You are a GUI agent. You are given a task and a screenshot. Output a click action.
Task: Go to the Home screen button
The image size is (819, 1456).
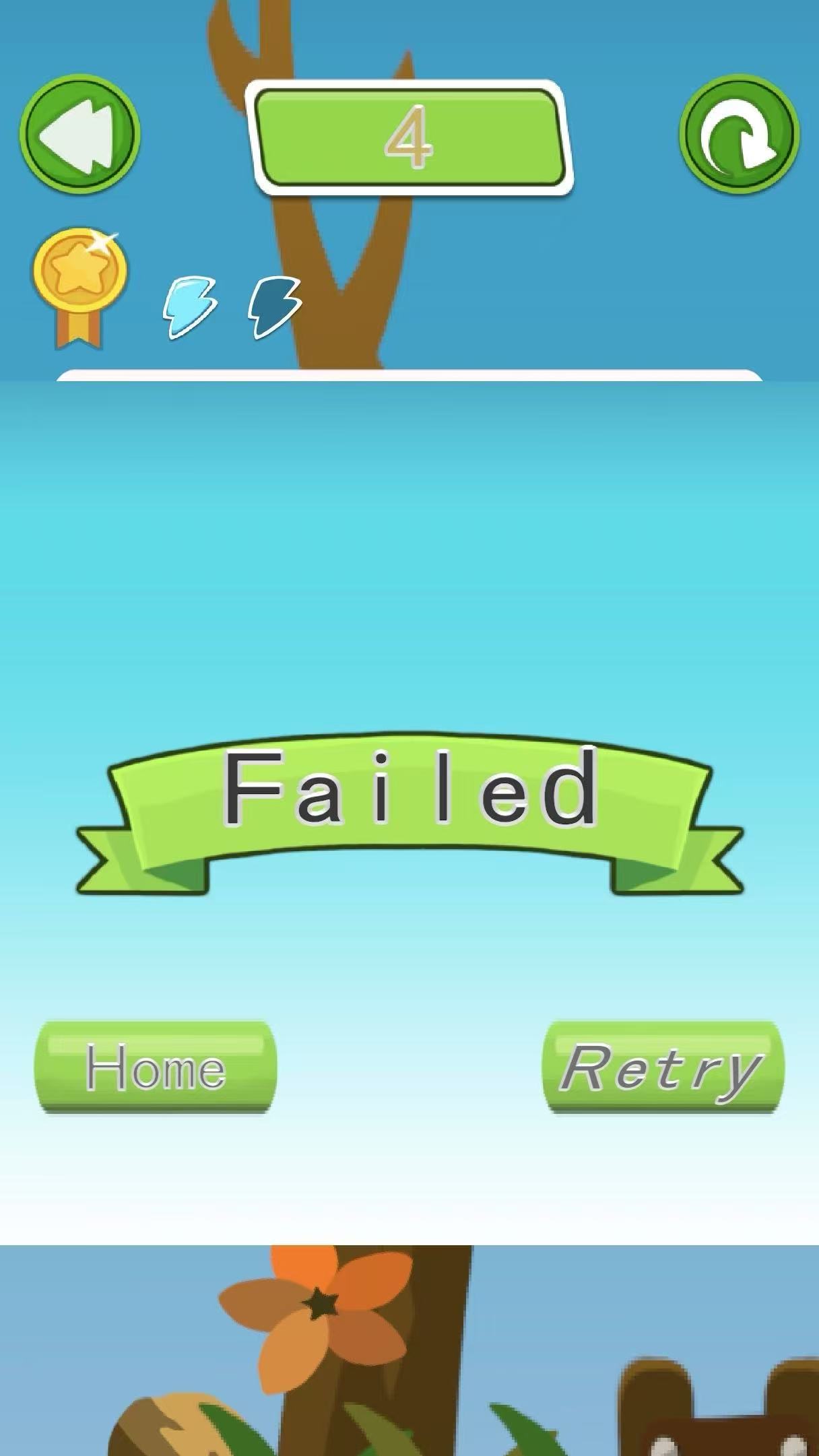(x=156, y=1067)
